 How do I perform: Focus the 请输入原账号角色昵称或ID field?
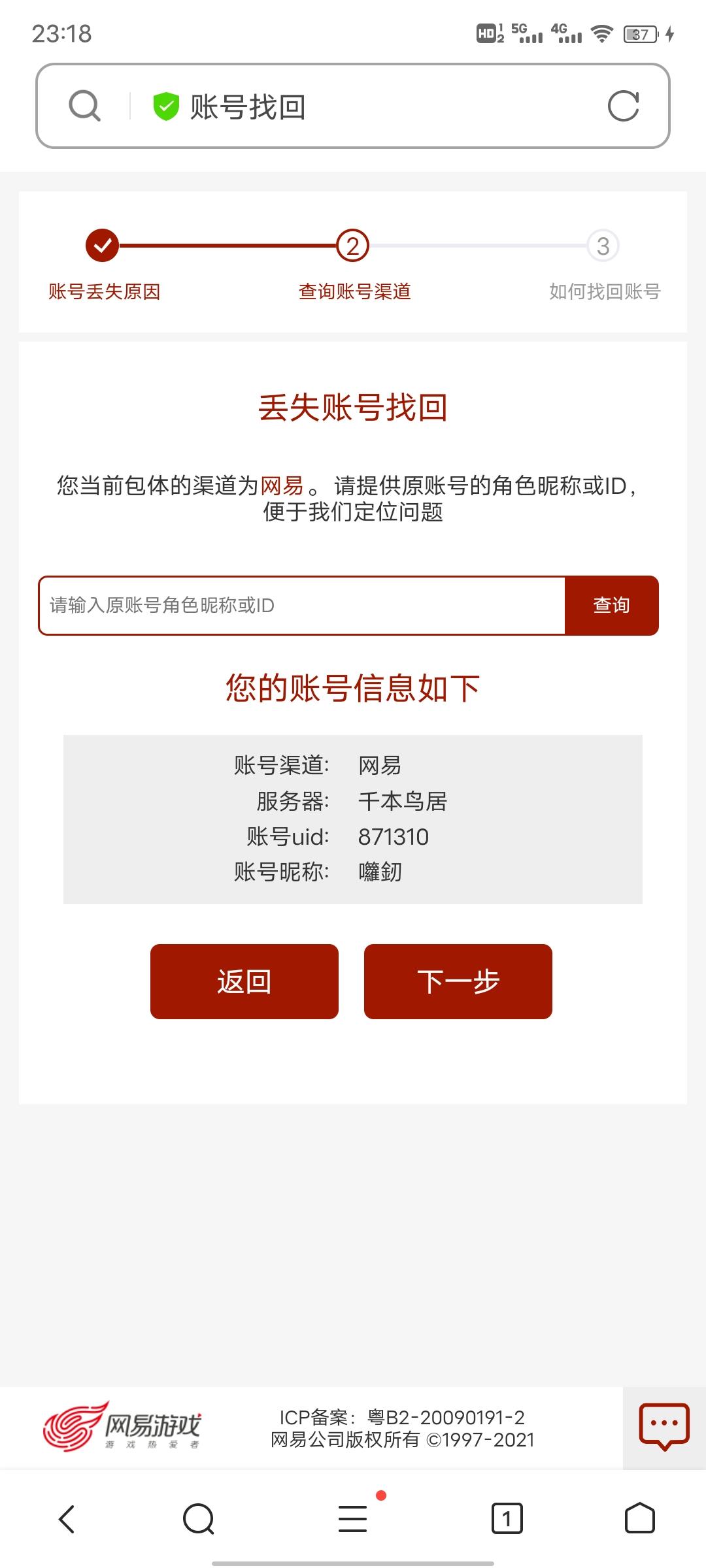[302, 606]
